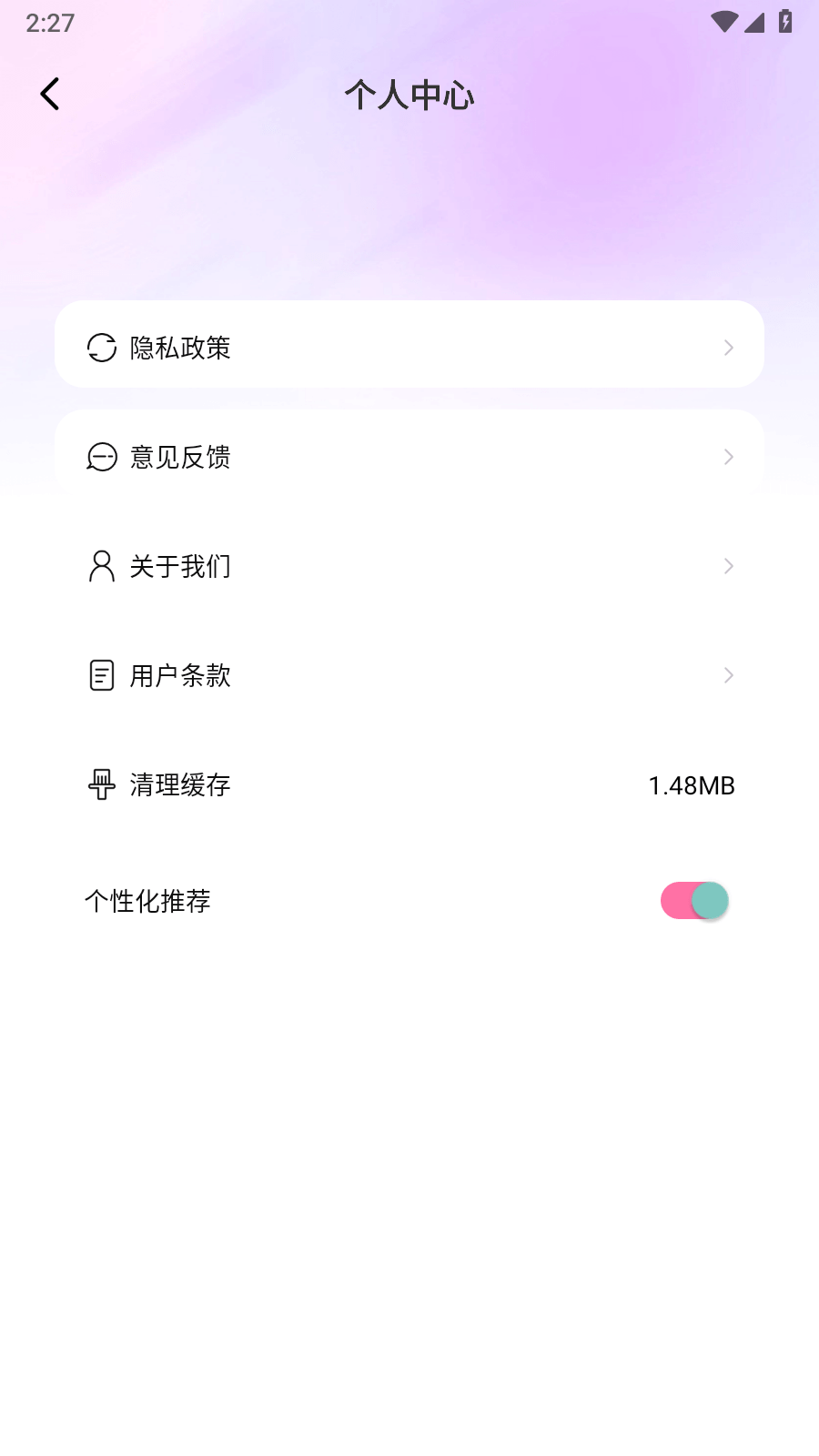Tap the back arrow in the header
The width and height of the screenshot is (819, 1456).
50,93
